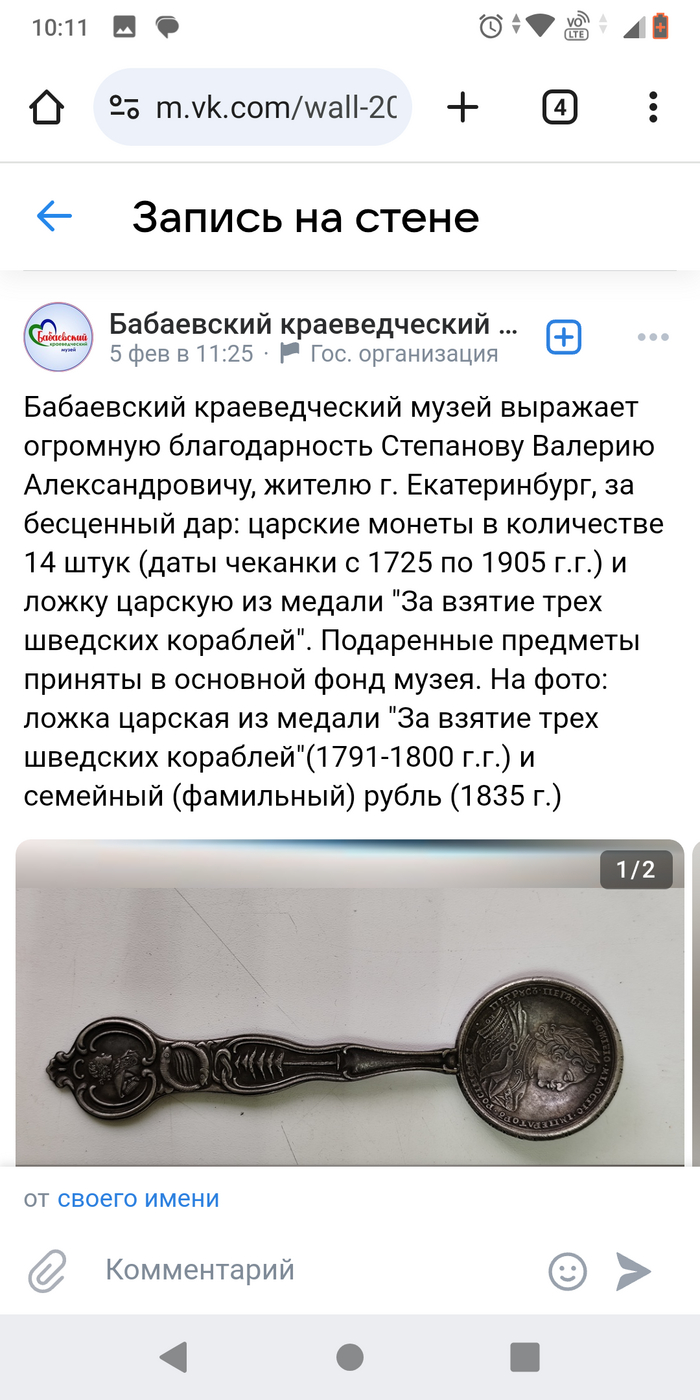This screenshot has height=1400, width=700.
Task: Open the emoji picker for the comment
Action: point(568,1271)
